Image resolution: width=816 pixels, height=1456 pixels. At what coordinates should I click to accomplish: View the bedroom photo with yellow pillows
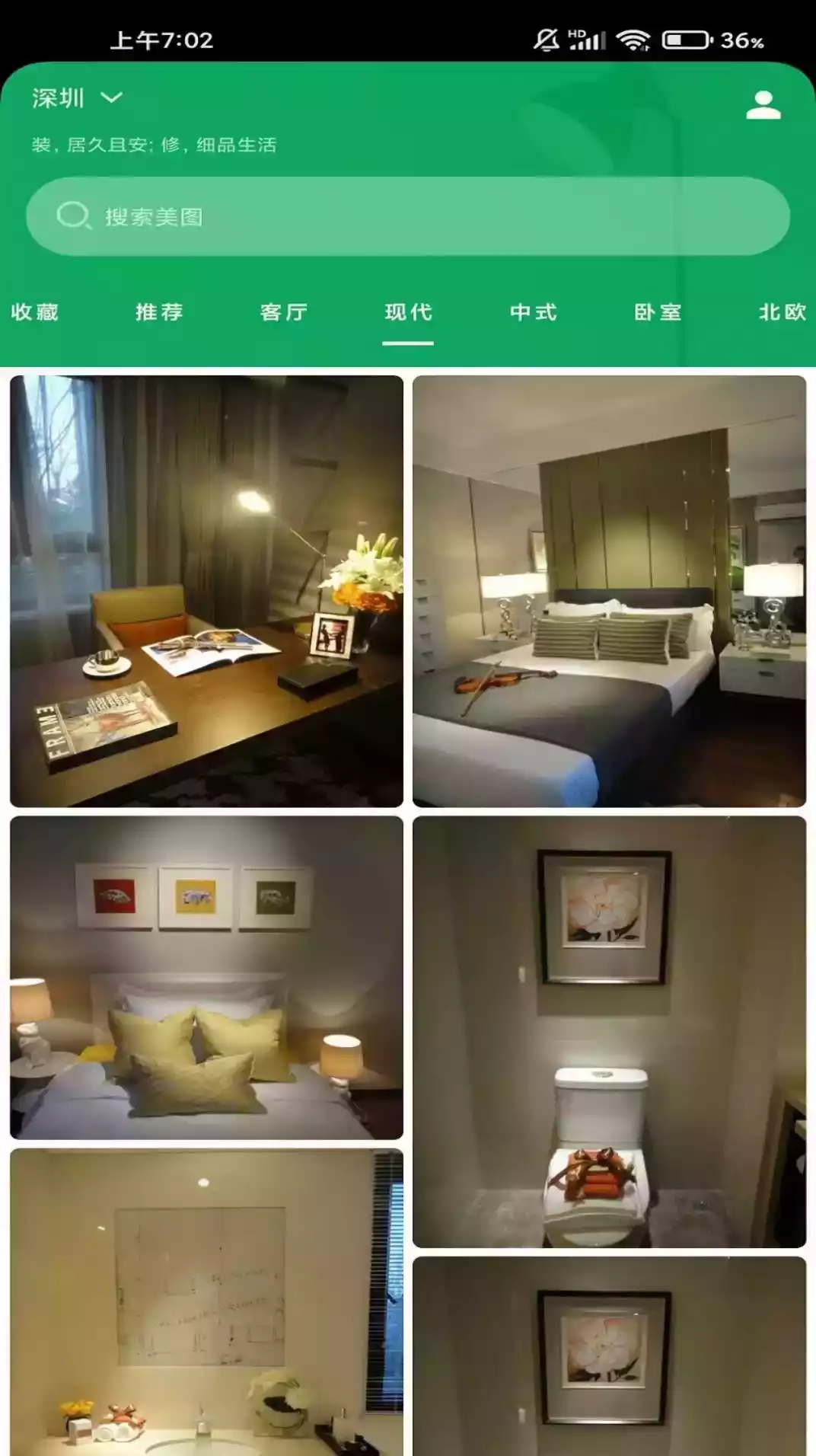pos(206,978)
